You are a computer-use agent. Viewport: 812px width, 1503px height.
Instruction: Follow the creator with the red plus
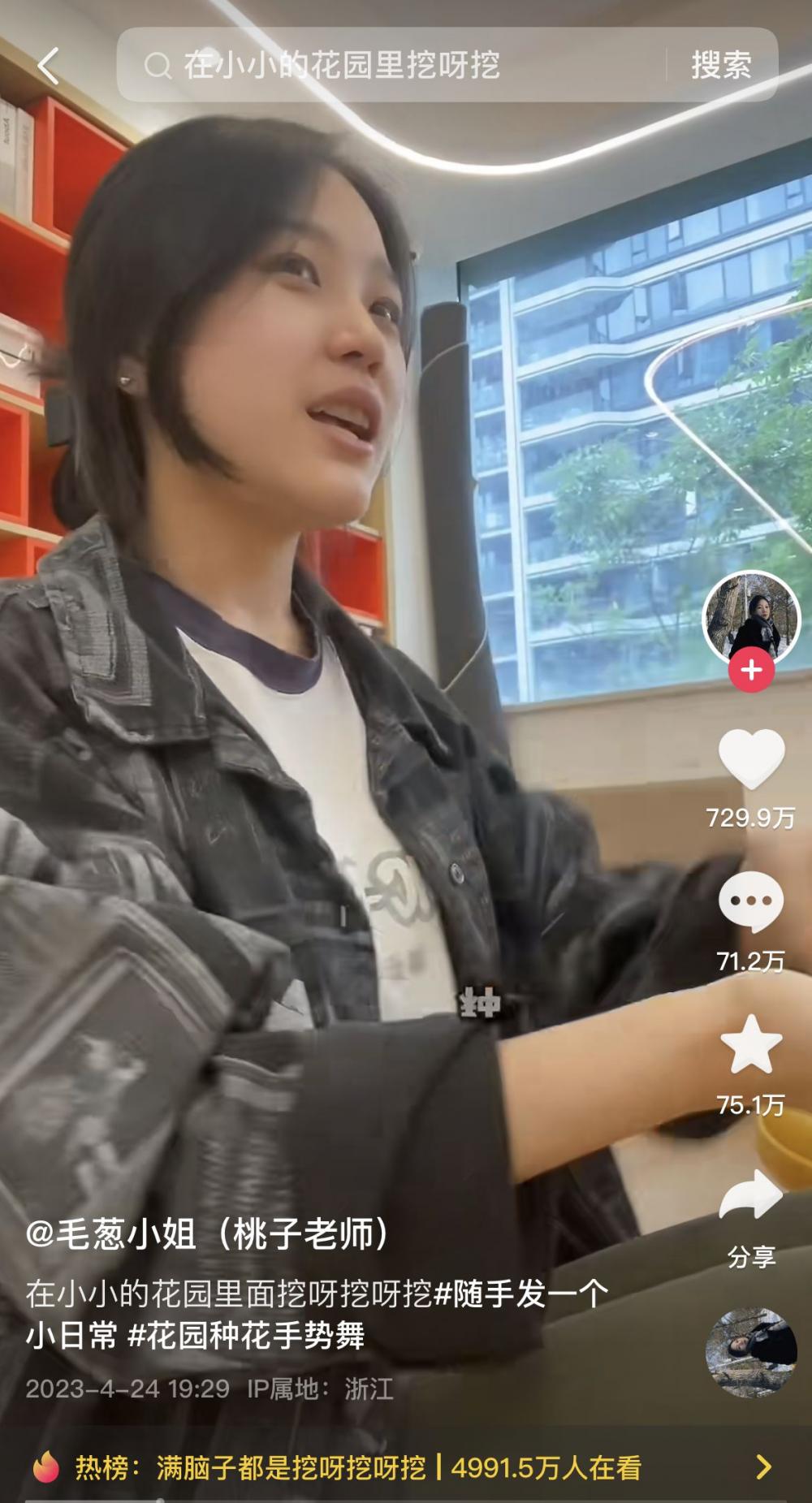pos(751,672)
